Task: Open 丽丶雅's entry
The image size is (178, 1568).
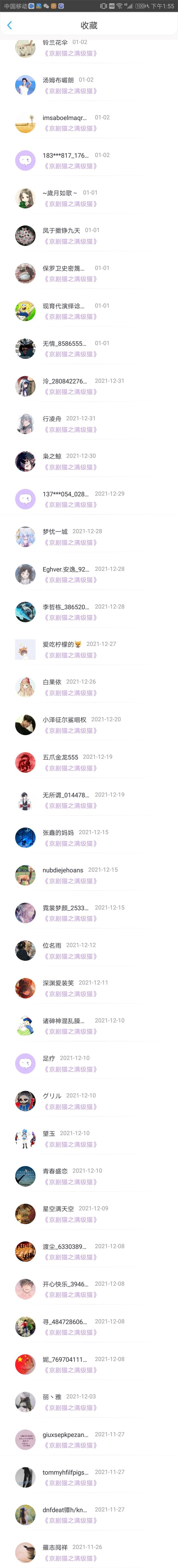Action: click(89, 1402)
